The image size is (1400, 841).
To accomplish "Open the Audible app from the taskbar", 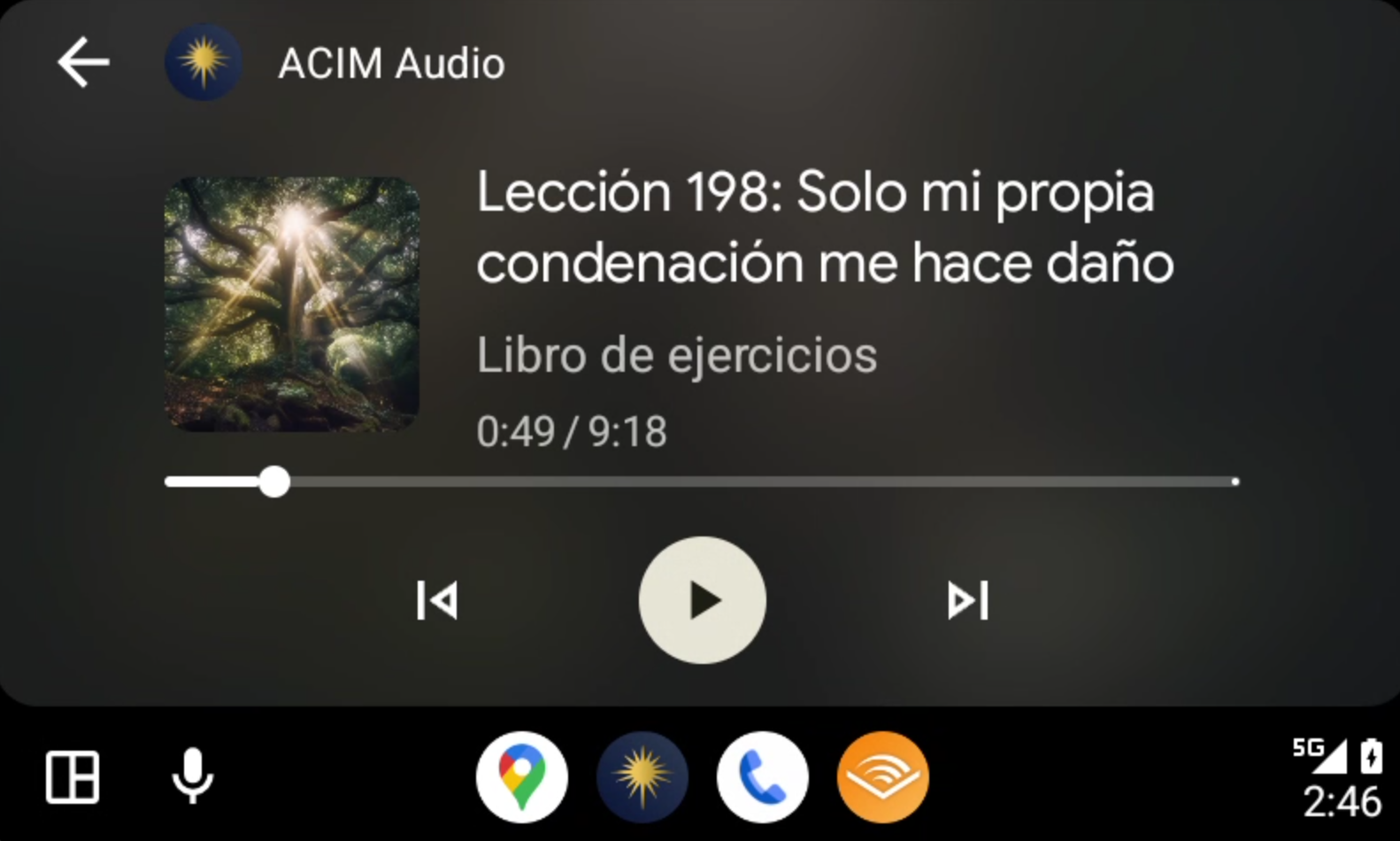I will click(x=882, y=777).
